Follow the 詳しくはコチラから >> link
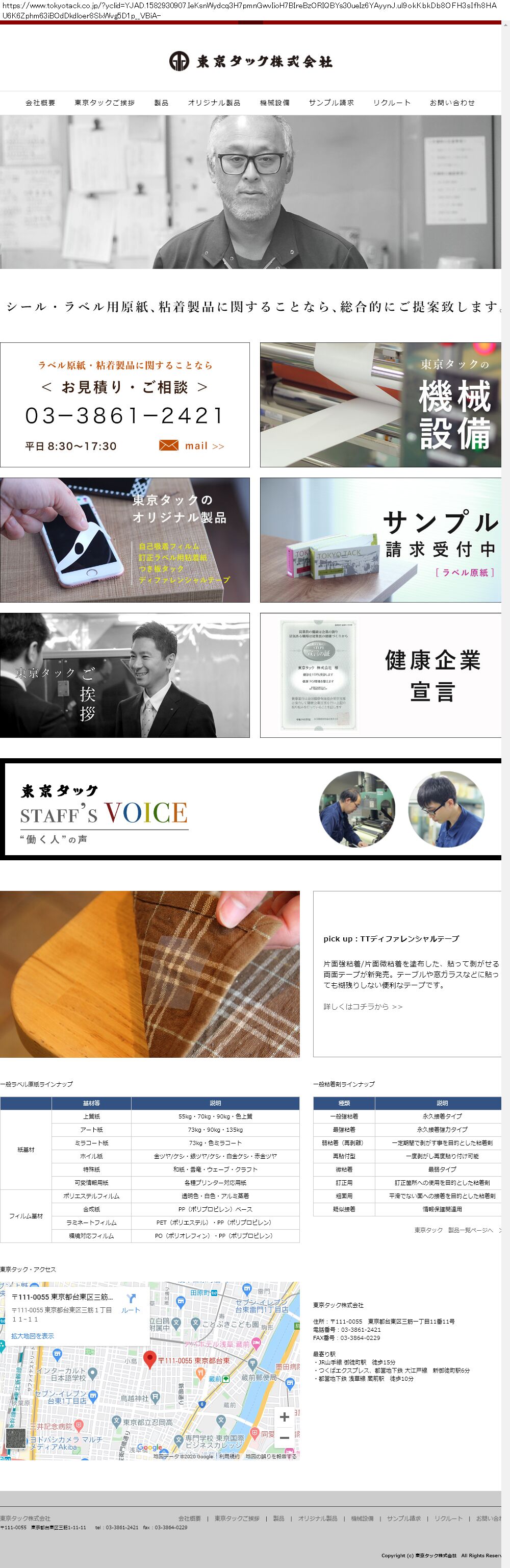This screenshot has width=510, height=1568. (x=363, y=1007)
